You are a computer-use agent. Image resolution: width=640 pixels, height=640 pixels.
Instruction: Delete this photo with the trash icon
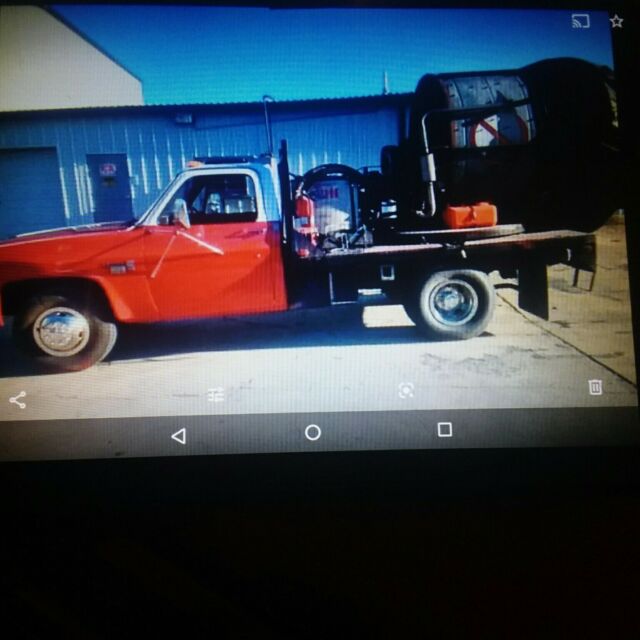point(595,387)
